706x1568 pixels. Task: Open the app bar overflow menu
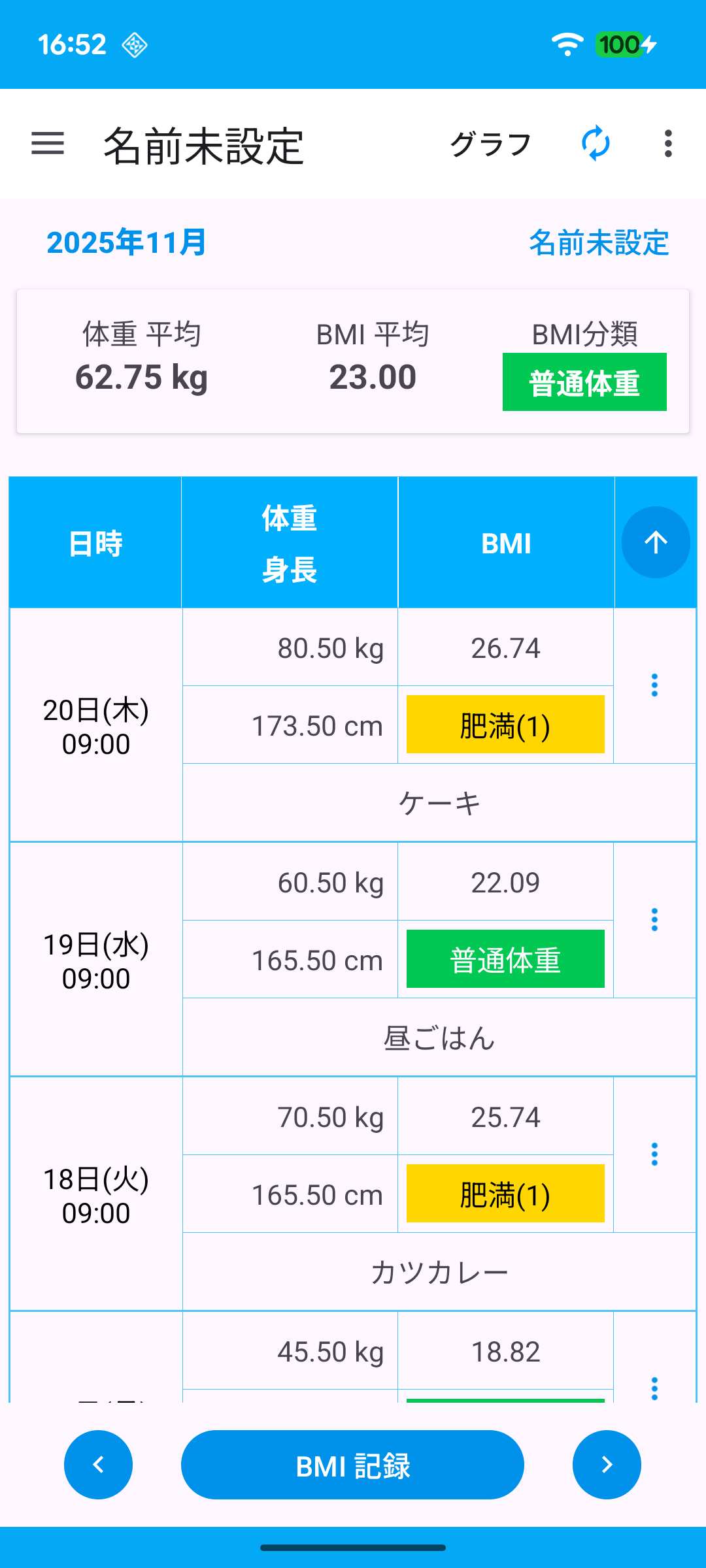click(x=667, y=144)
